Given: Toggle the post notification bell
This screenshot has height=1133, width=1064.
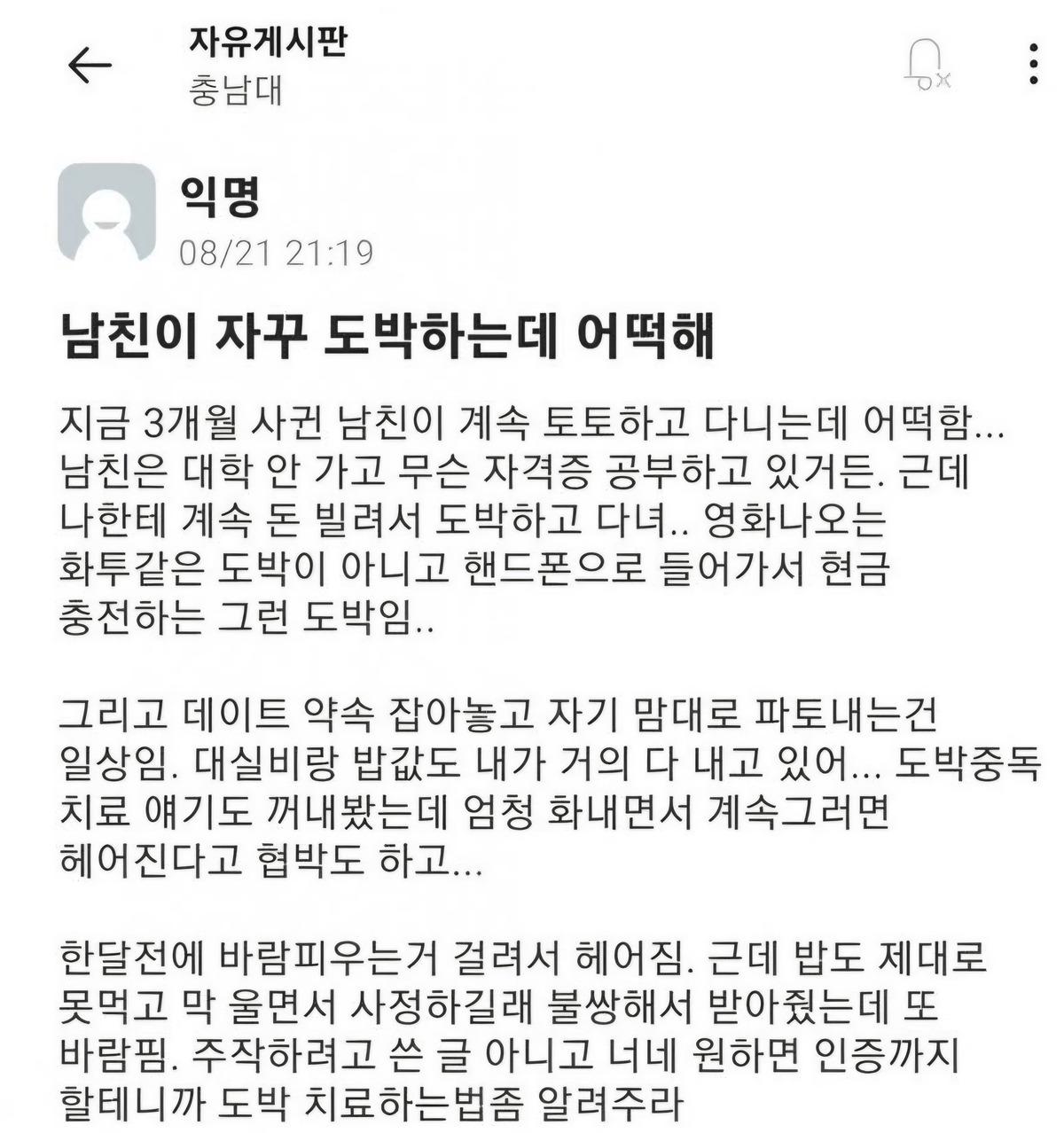Looking at the screenshot, I should [x=927, y=65].
